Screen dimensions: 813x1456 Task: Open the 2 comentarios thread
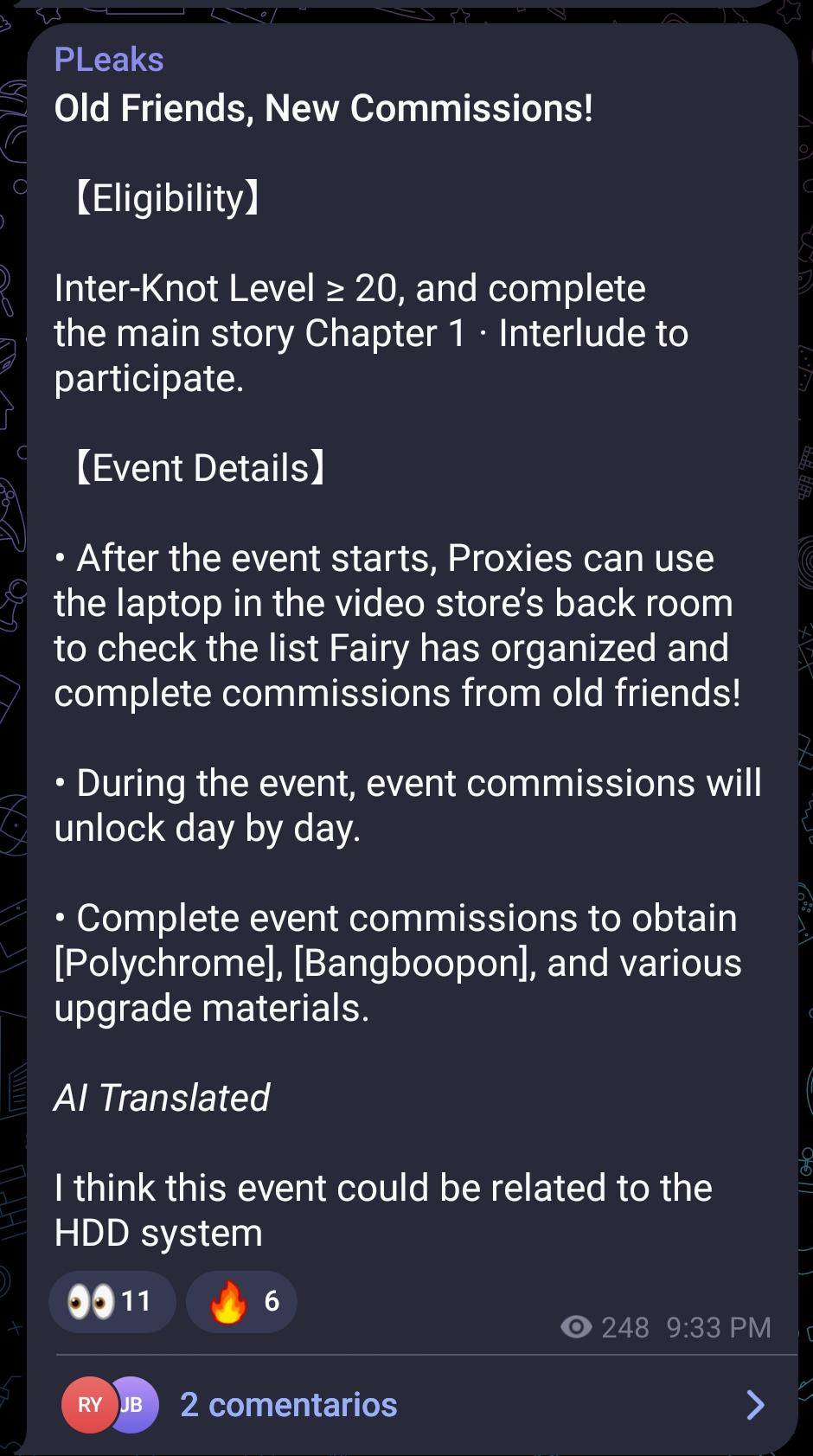288,1405
